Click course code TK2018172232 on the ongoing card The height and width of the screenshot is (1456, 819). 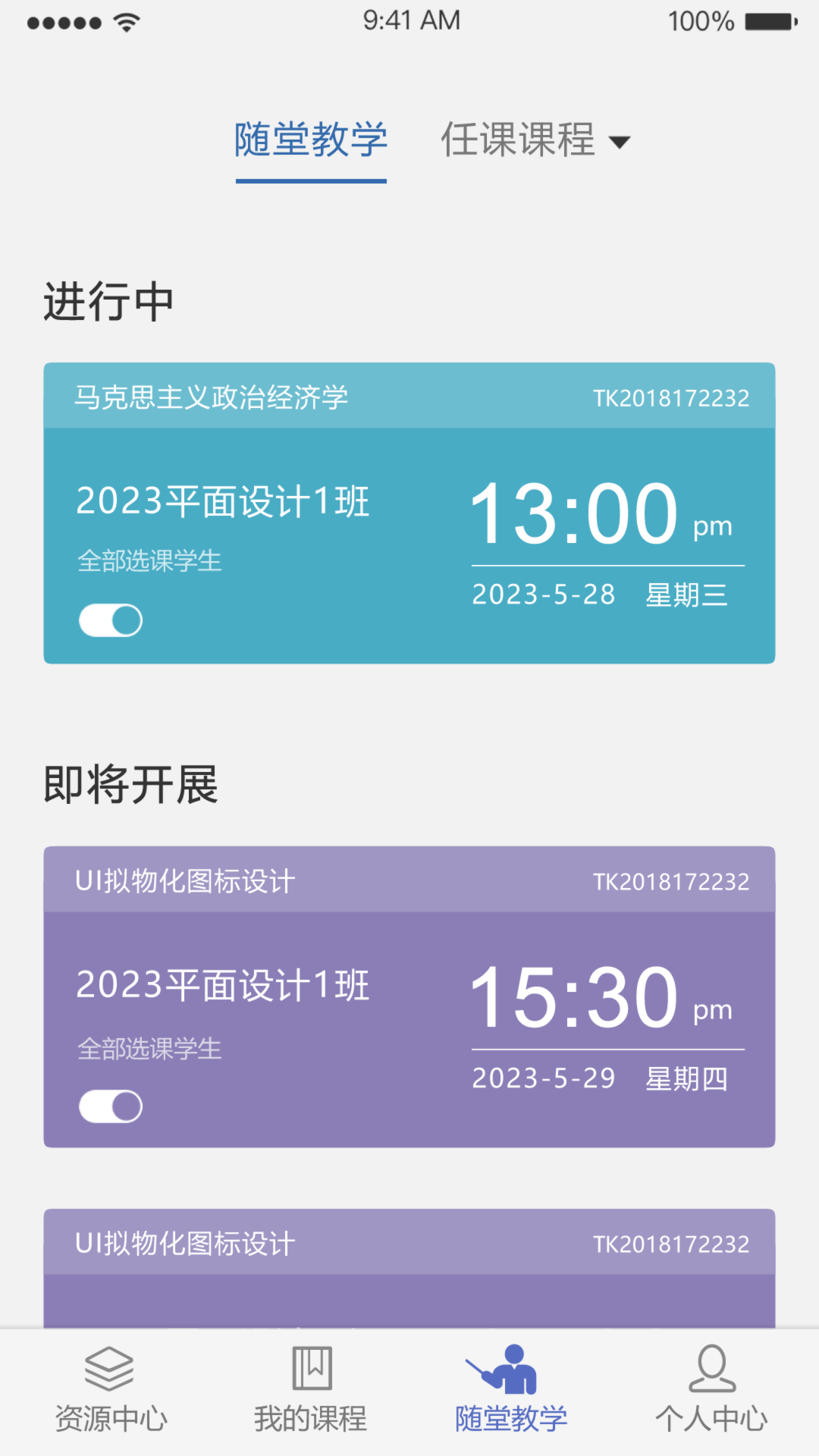tap(672, 397)
